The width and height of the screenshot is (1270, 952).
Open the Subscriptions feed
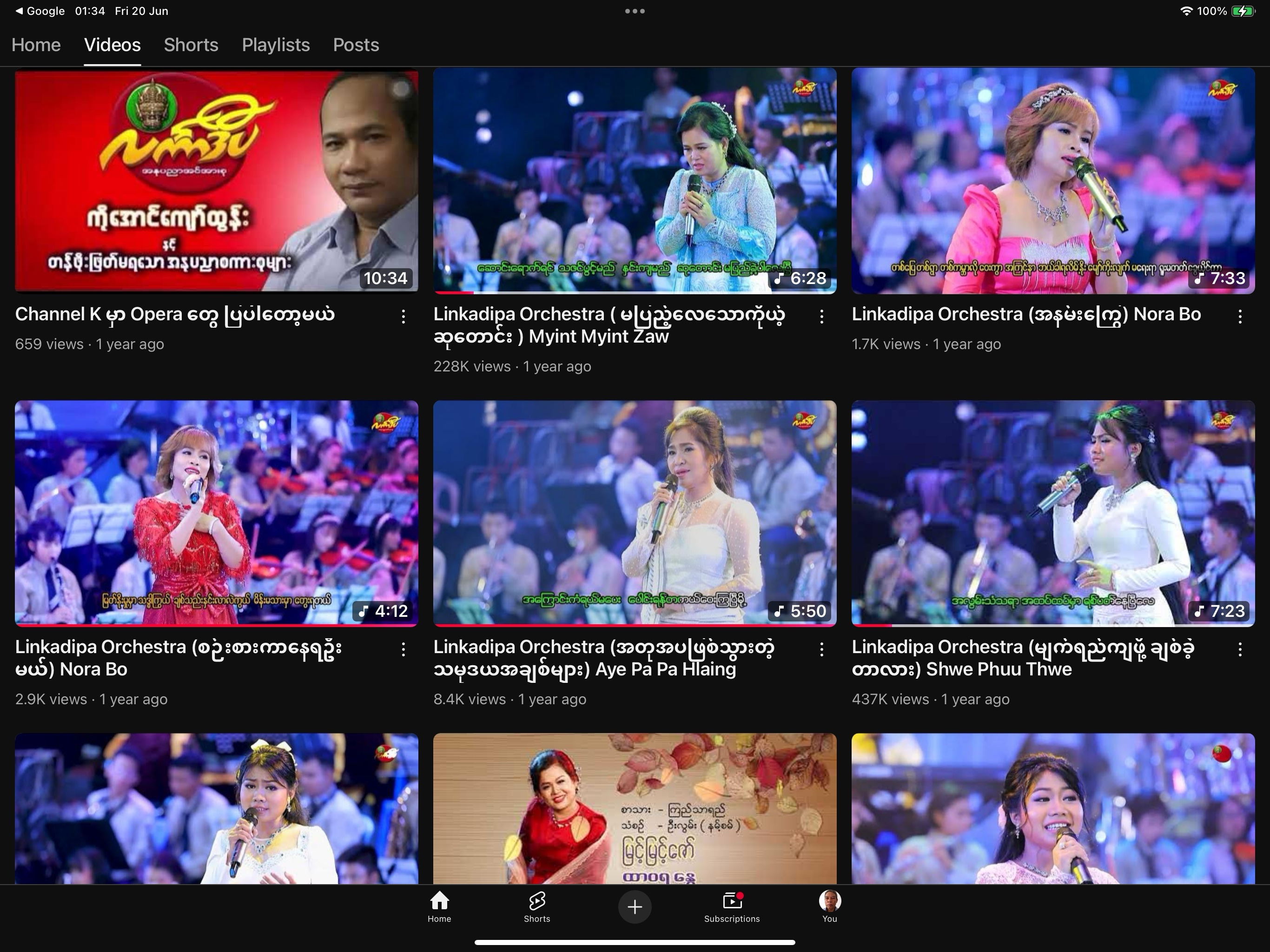coord(732,906)
